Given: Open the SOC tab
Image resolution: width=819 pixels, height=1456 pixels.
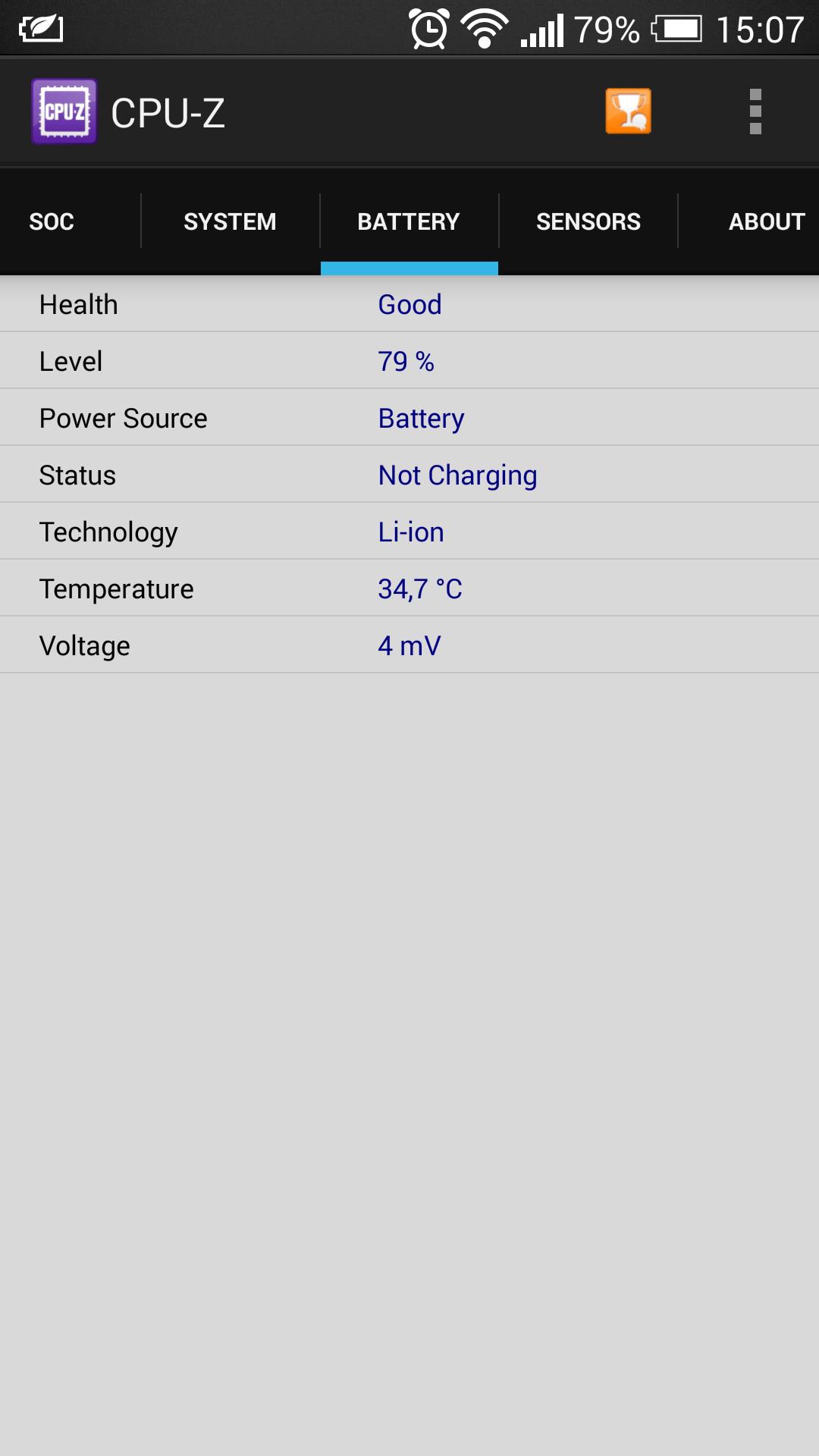Looking at the screenshot, I should [x=52, y=221].
